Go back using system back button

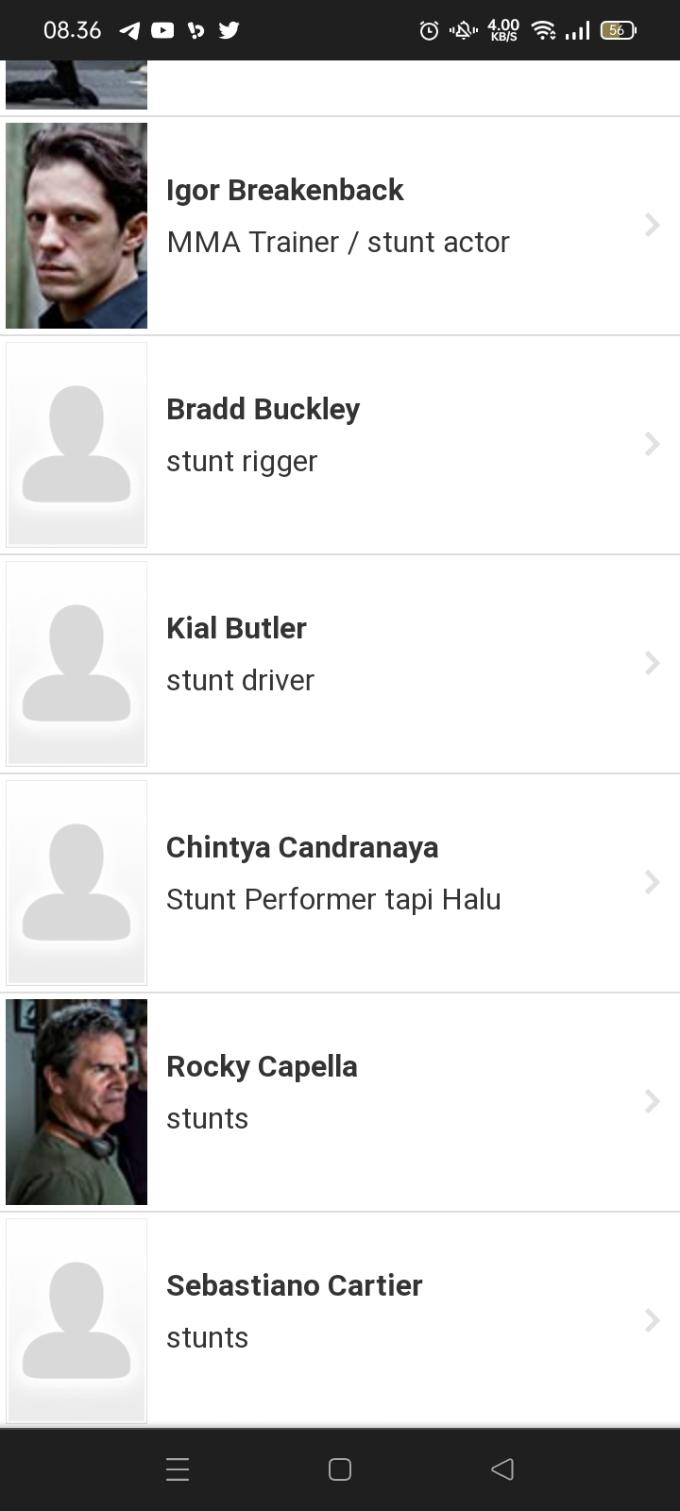point(502,1469)
